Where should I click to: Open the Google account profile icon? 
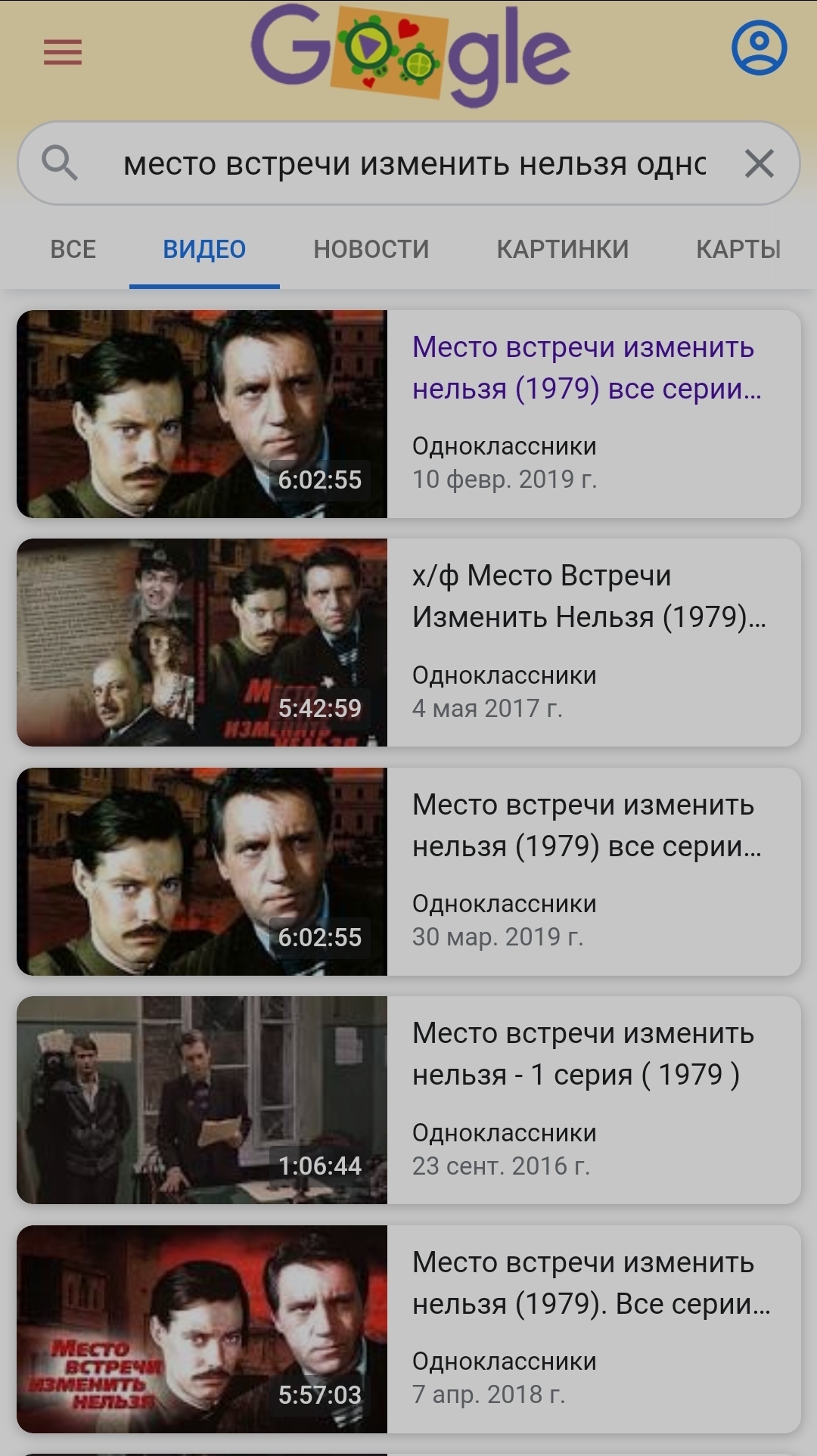coord(759,48)
